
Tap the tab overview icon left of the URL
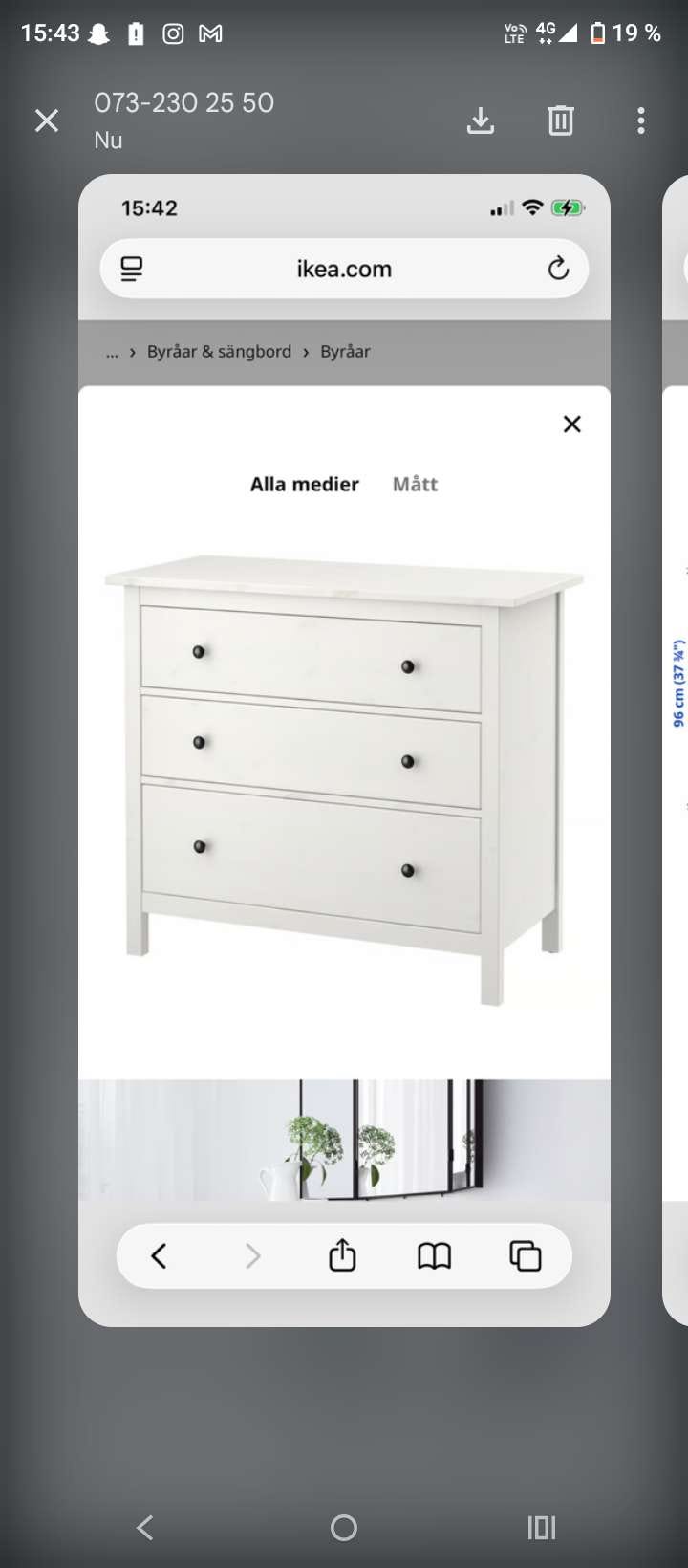(132, 269)
